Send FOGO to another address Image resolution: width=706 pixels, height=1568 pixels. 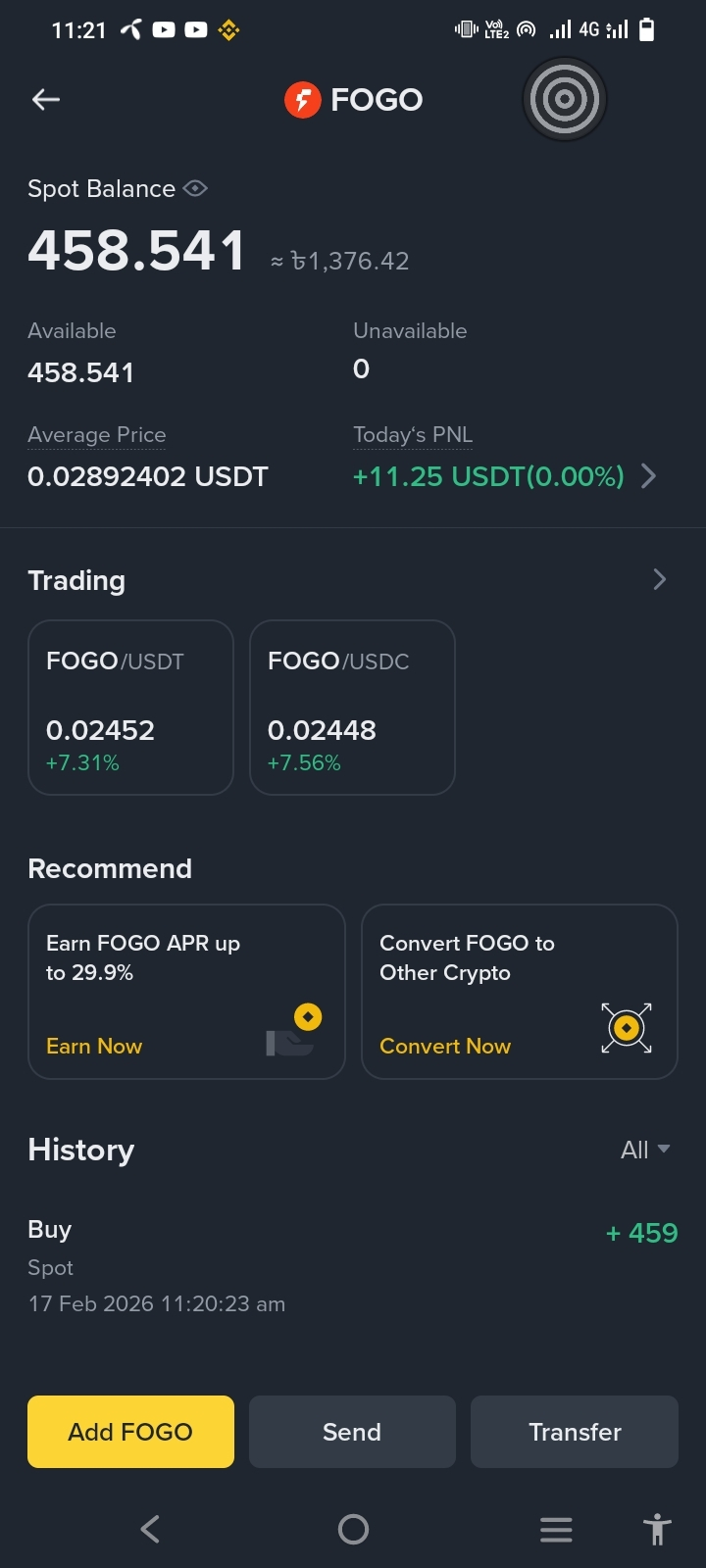tap(352, 1432)
